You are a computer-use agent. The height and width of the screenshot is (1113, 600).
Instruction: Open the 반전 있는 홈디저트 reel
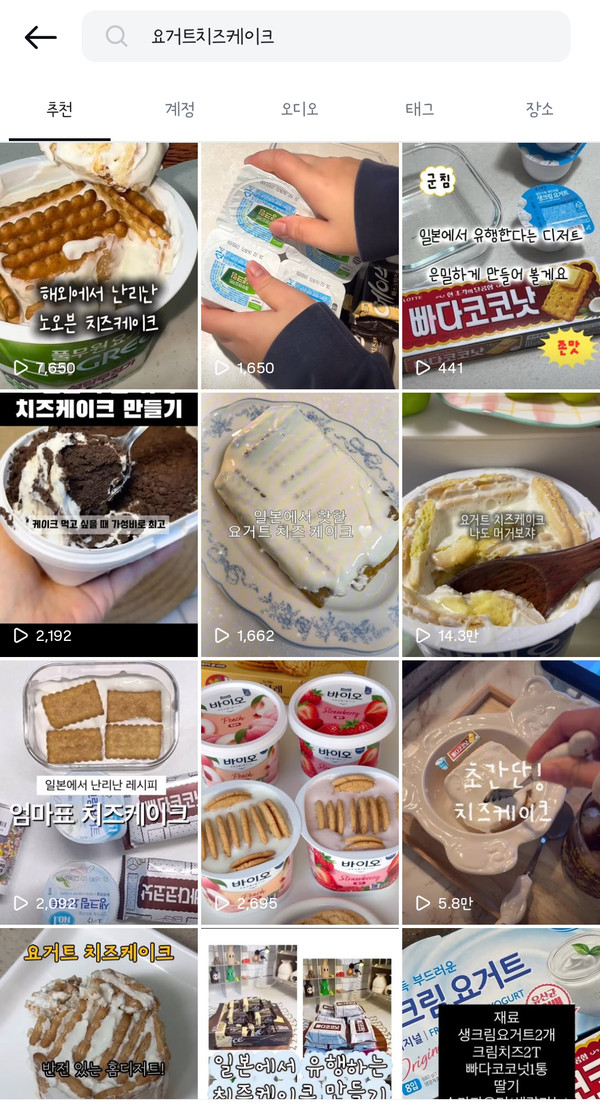tap(98, 1020)
